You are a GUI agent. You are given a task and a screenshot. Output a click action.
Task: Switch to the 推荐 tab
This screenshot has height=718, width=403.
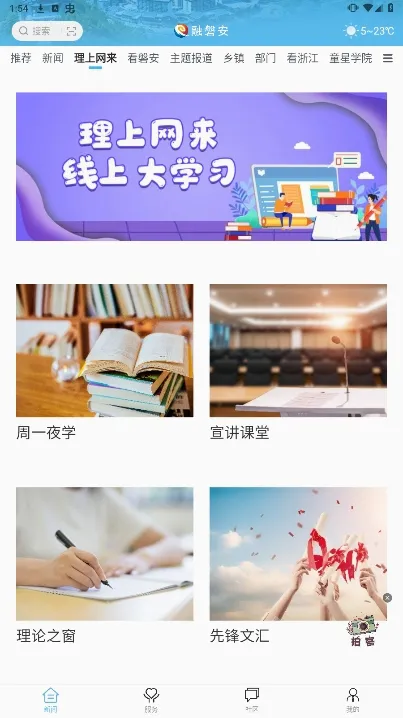tap(21, 58)
